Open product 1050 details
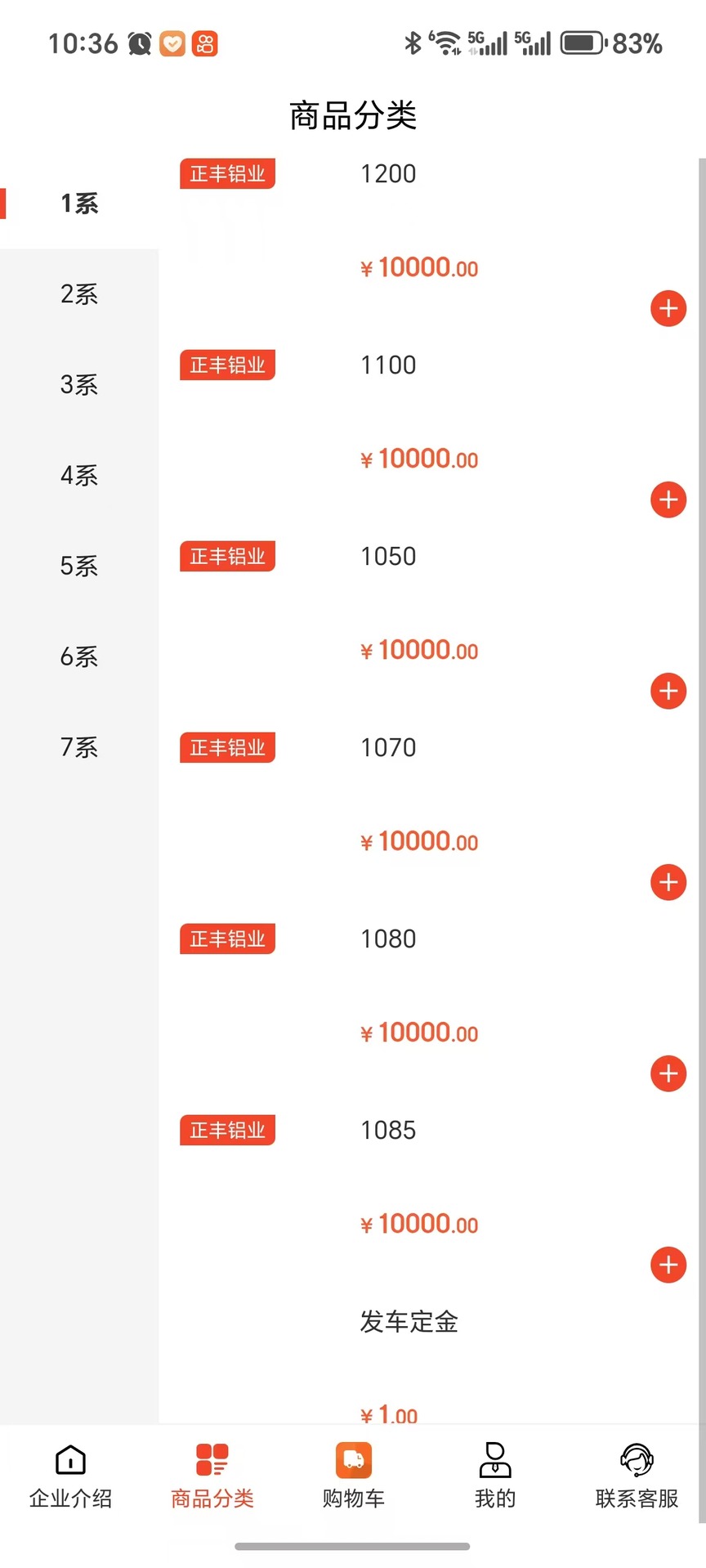The width and height of the screenshot is (706, 1568). pyautogui.click(x=388, y=556)
